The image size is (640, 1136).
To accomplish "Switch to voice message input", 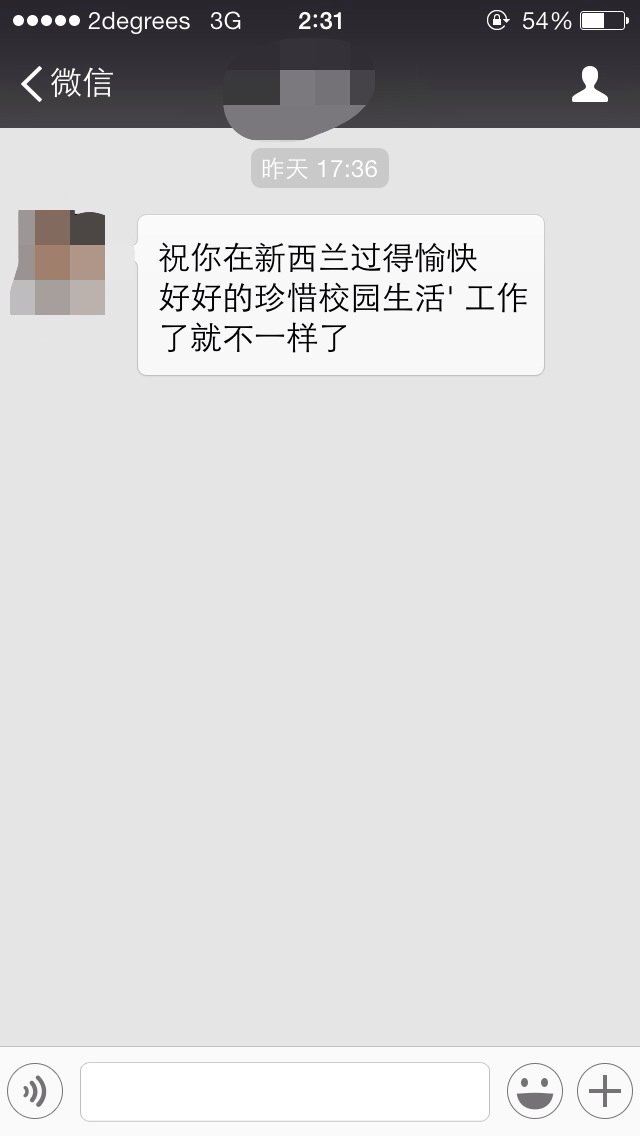I will click(35, 1091).
